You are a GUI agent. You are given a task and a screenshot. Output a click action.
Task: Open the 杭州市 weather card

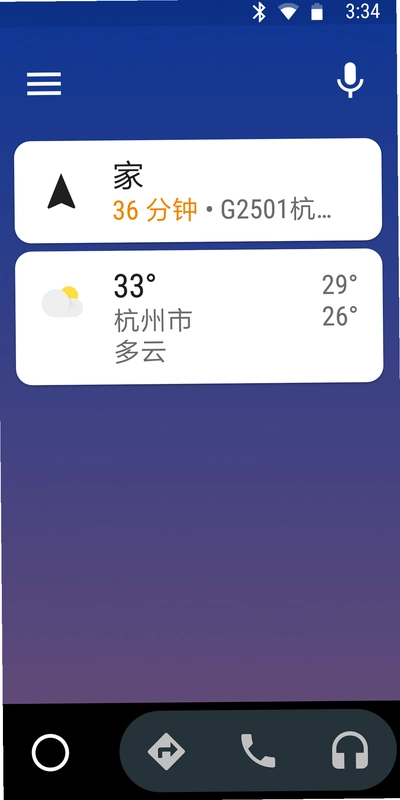[199, 317]
